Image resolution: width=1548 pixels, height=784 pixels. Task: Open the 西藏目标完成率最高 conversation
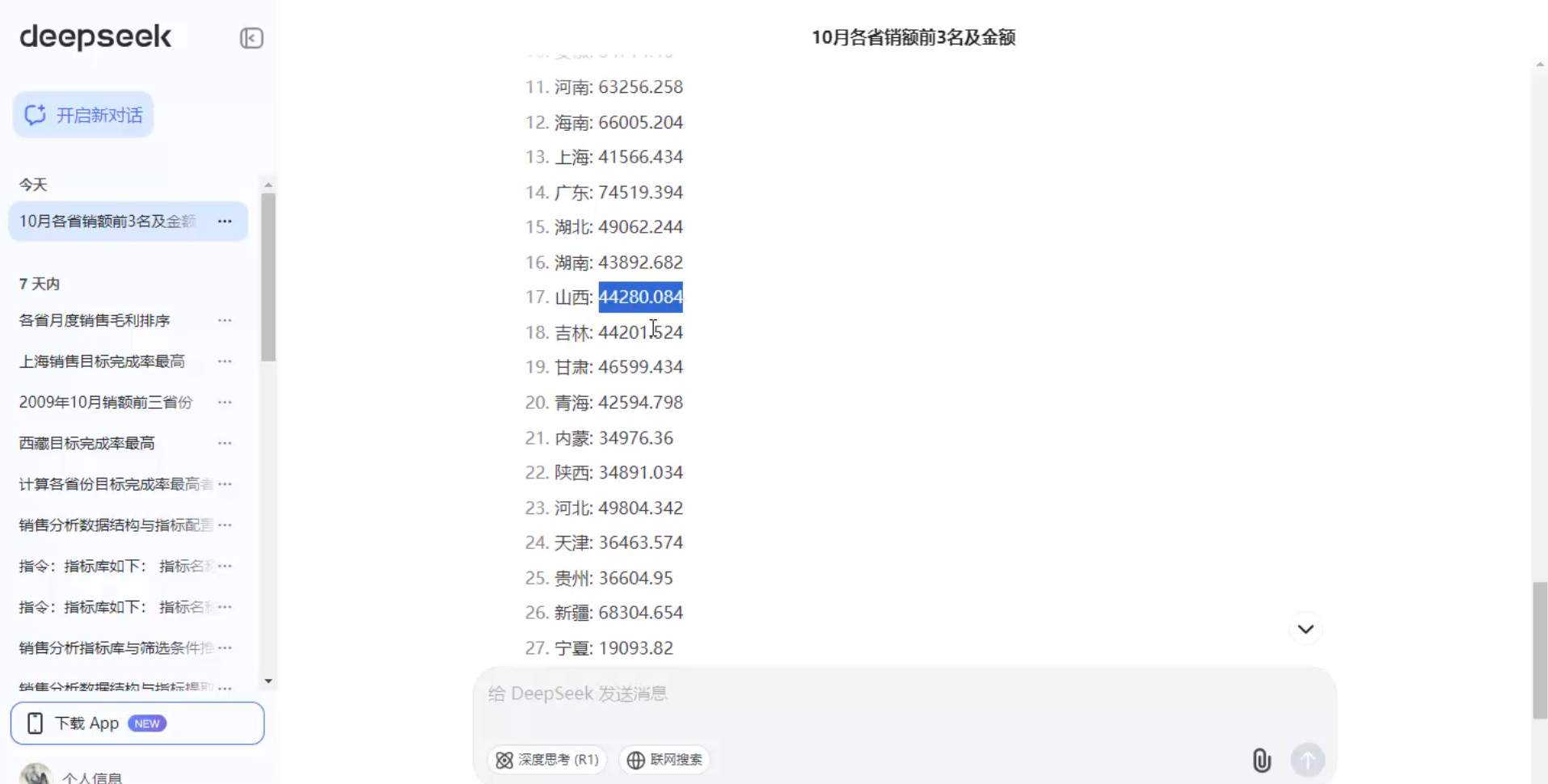point(87,443)
